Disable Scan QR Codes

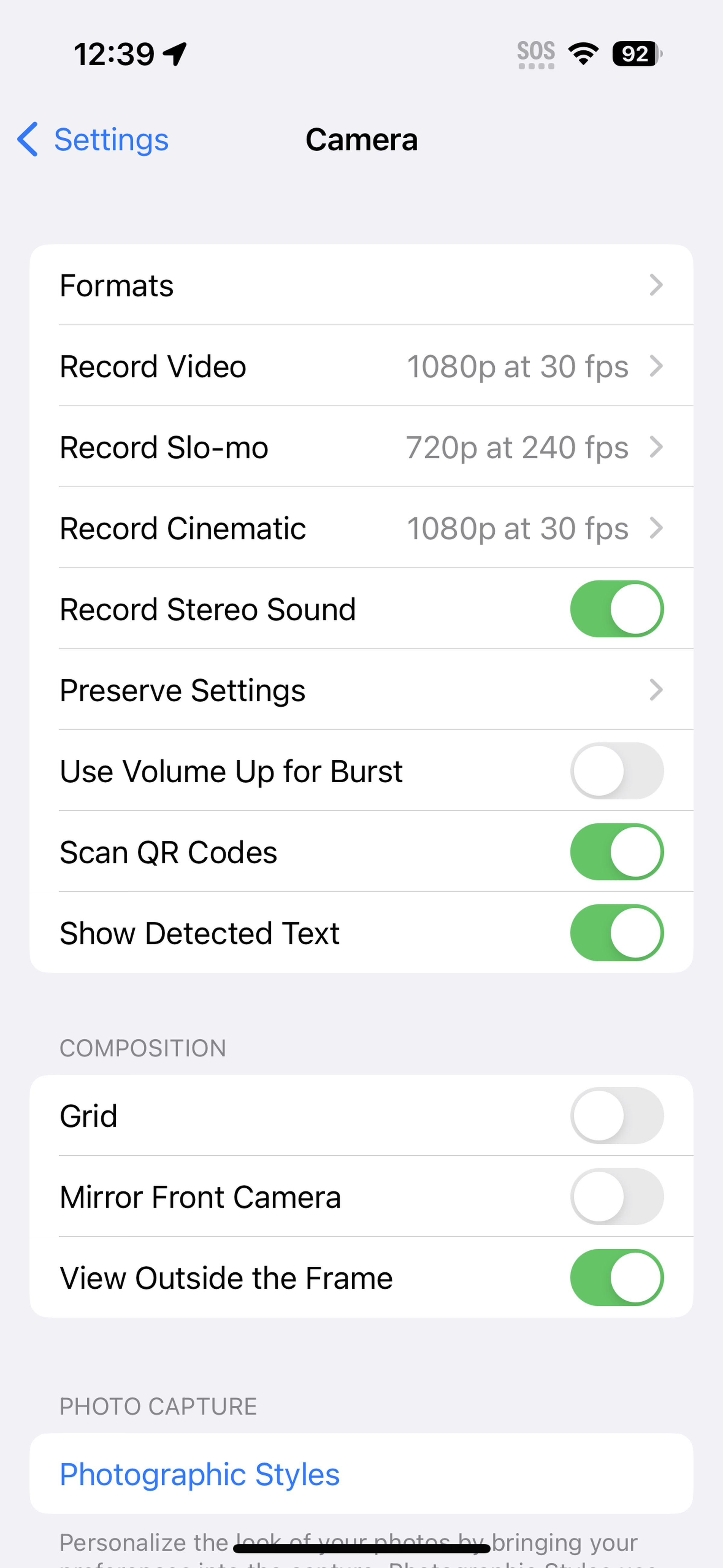[x=616, y=852]
